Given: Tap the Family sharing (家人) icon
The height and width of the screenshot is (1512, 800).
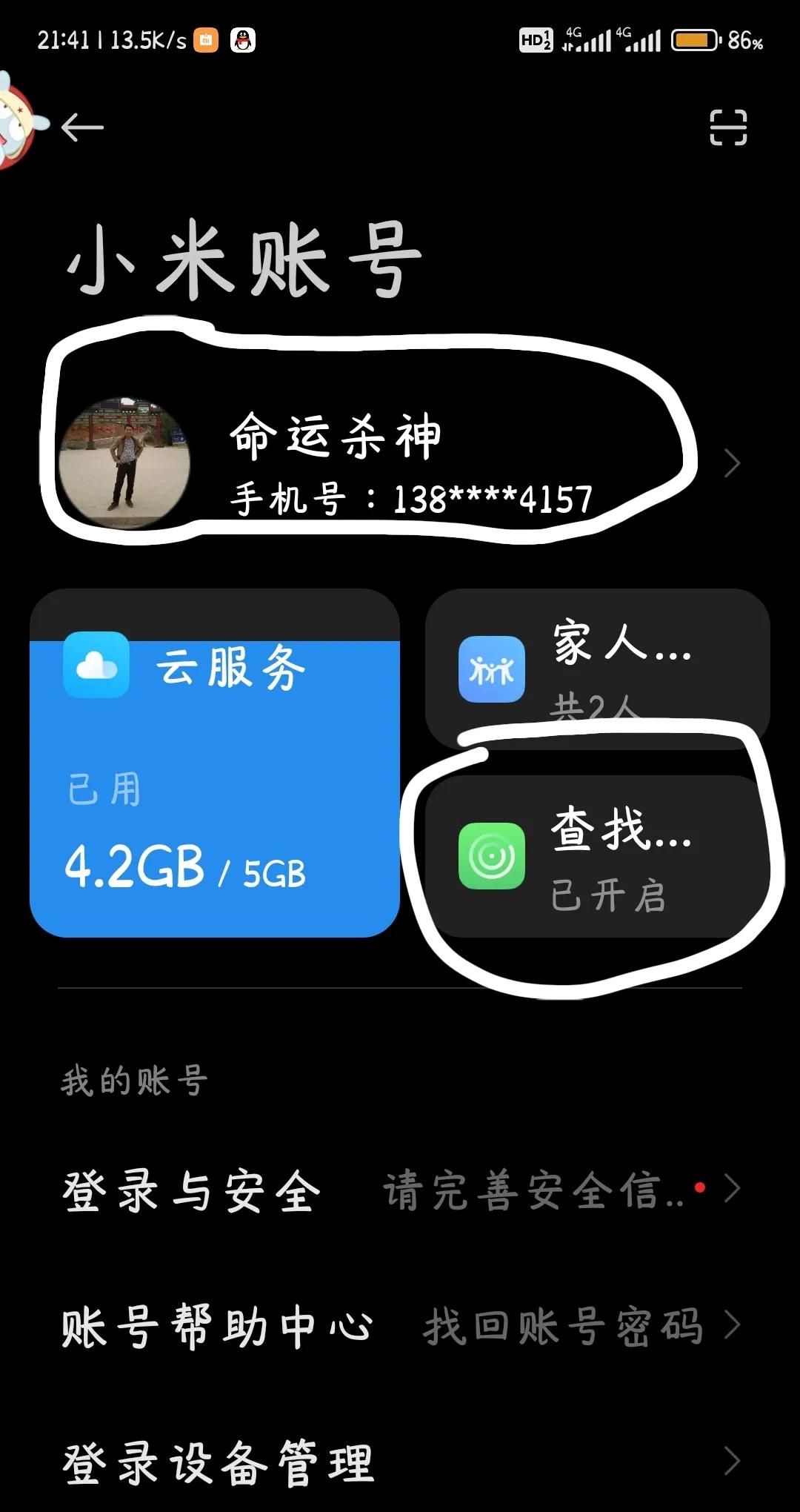Looking at the screenshot, I should point(493,667).
